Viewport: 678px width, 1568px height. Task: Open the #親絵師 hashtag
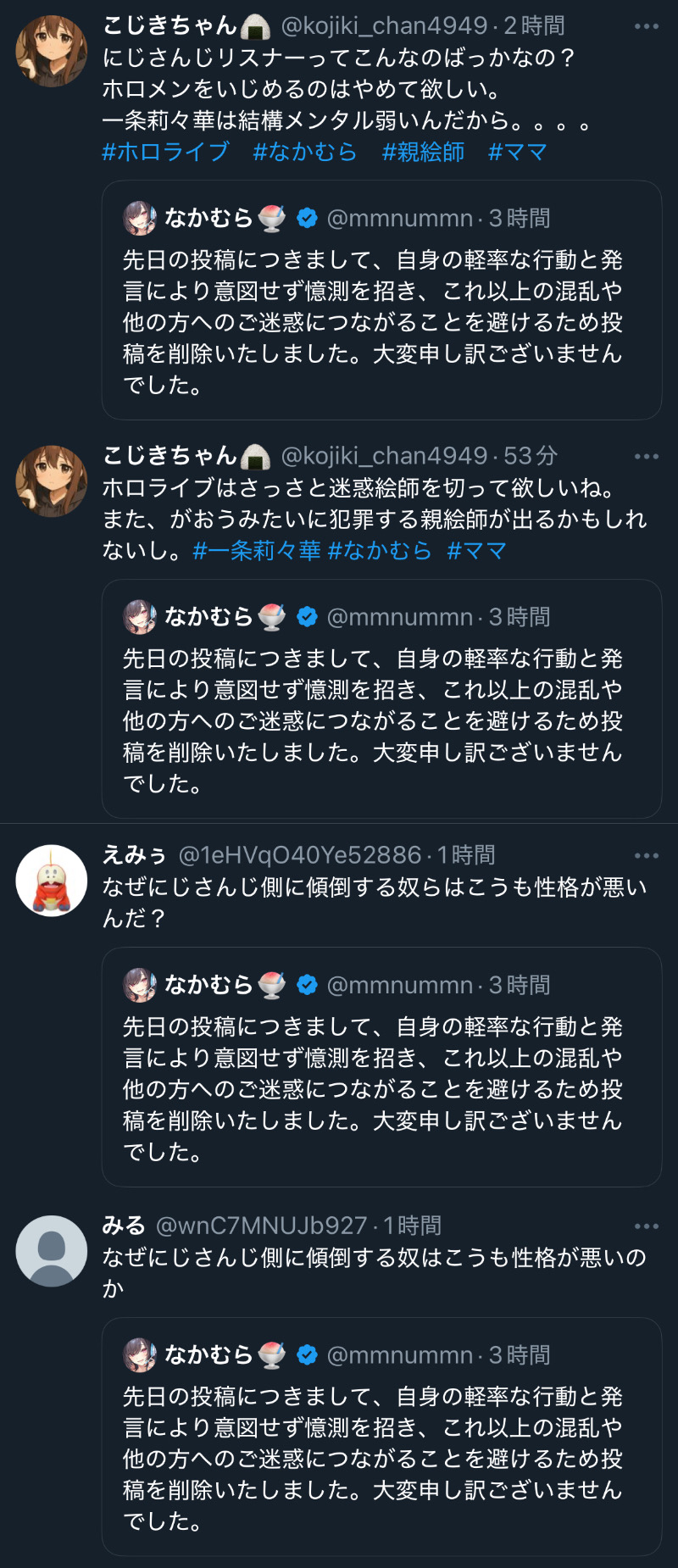[x=423, y=152]
